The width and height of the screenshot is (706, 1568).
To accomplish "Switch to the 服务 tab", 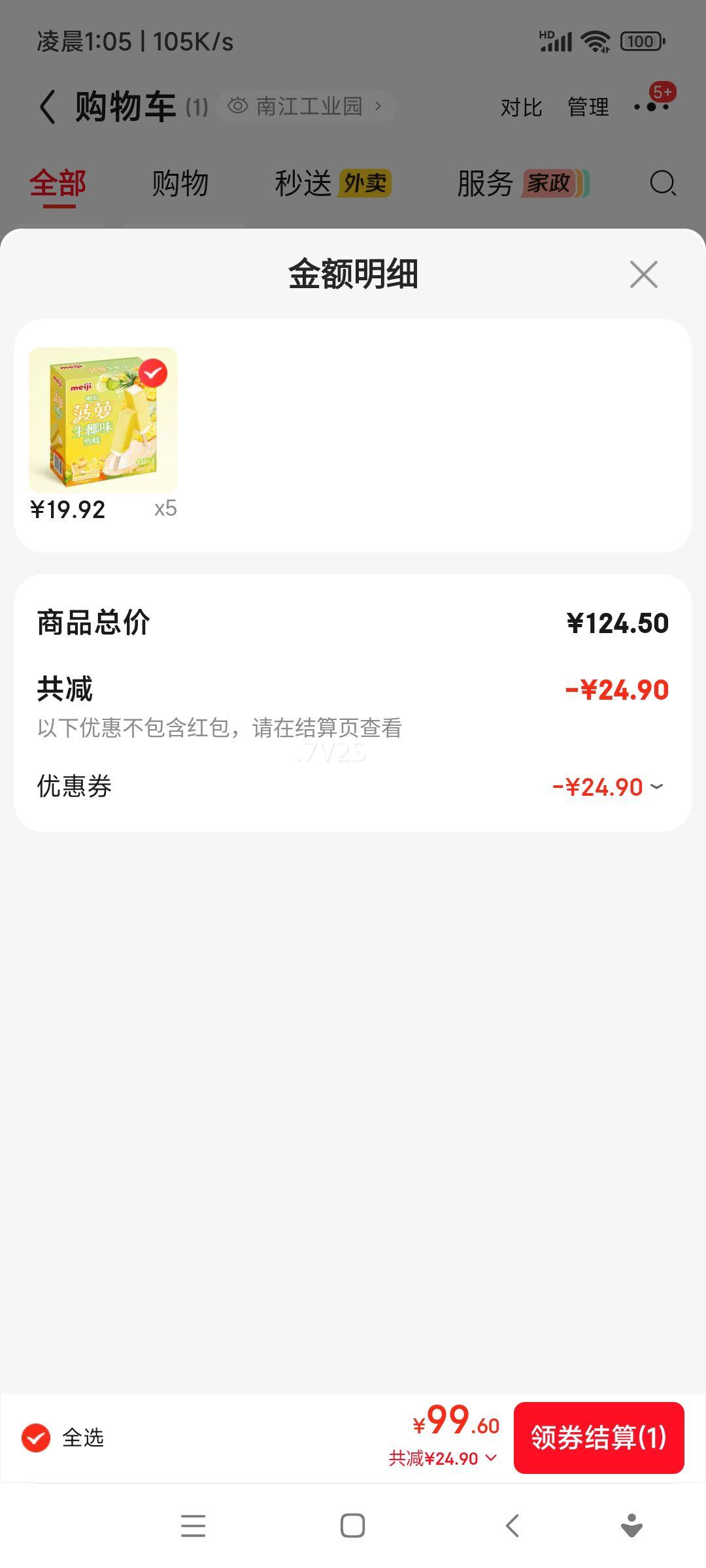I will click(x=485, y=184).
